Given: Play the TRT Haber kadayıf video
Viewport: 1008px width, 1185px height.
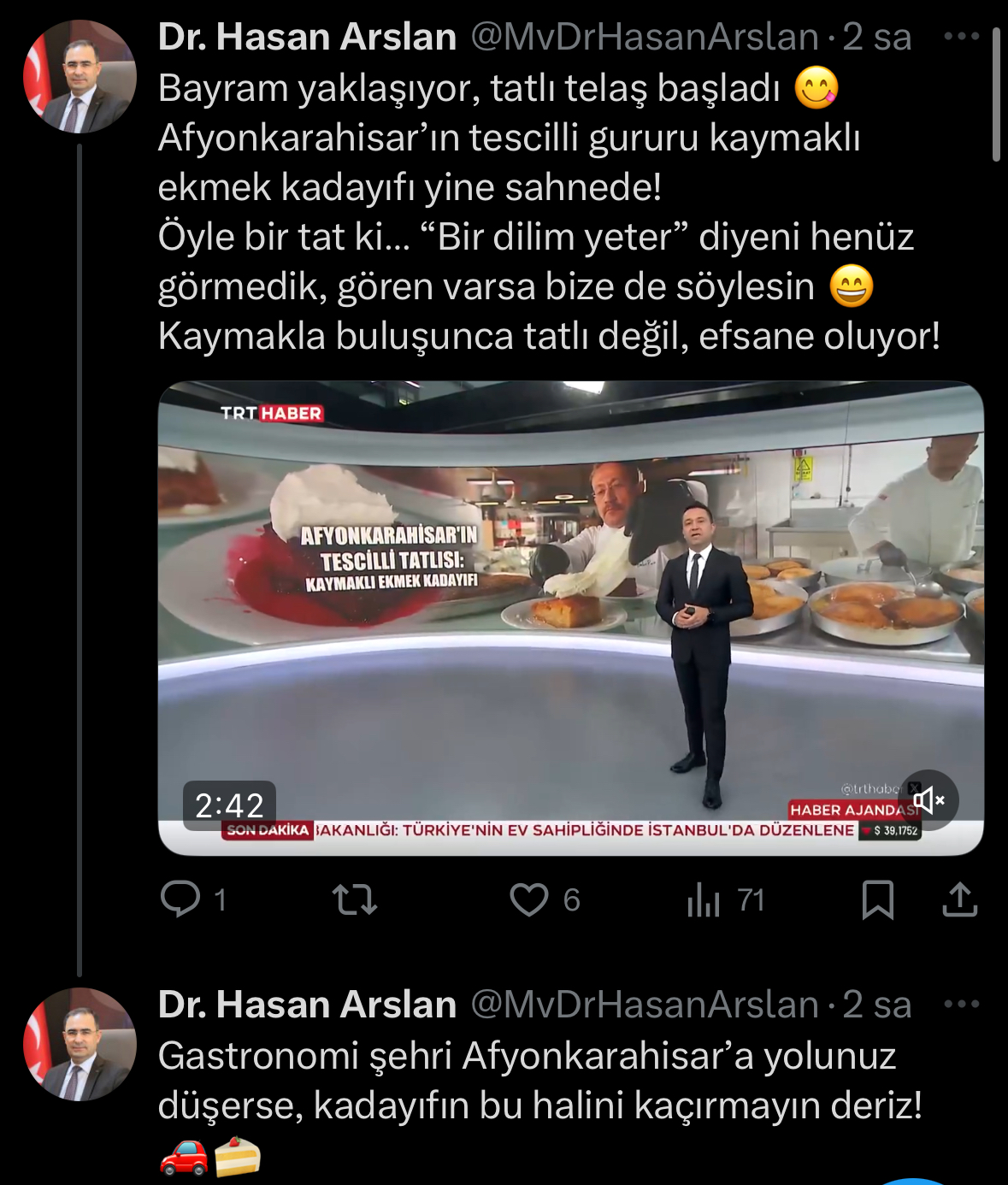Looking at the screenshot, I should [x=570, y=617].
